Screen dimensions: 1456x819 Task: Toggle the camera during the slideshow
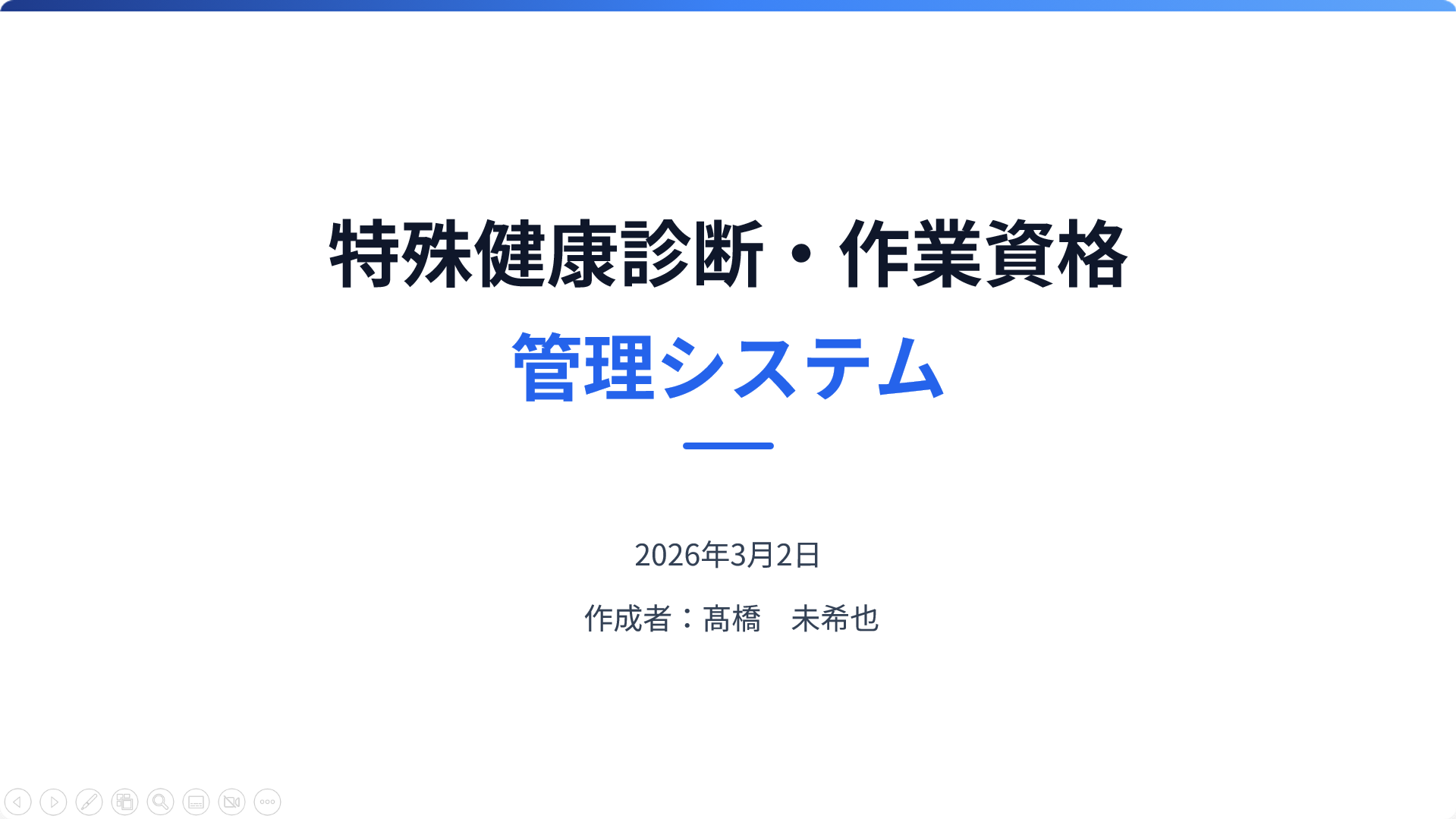(231, 802)
